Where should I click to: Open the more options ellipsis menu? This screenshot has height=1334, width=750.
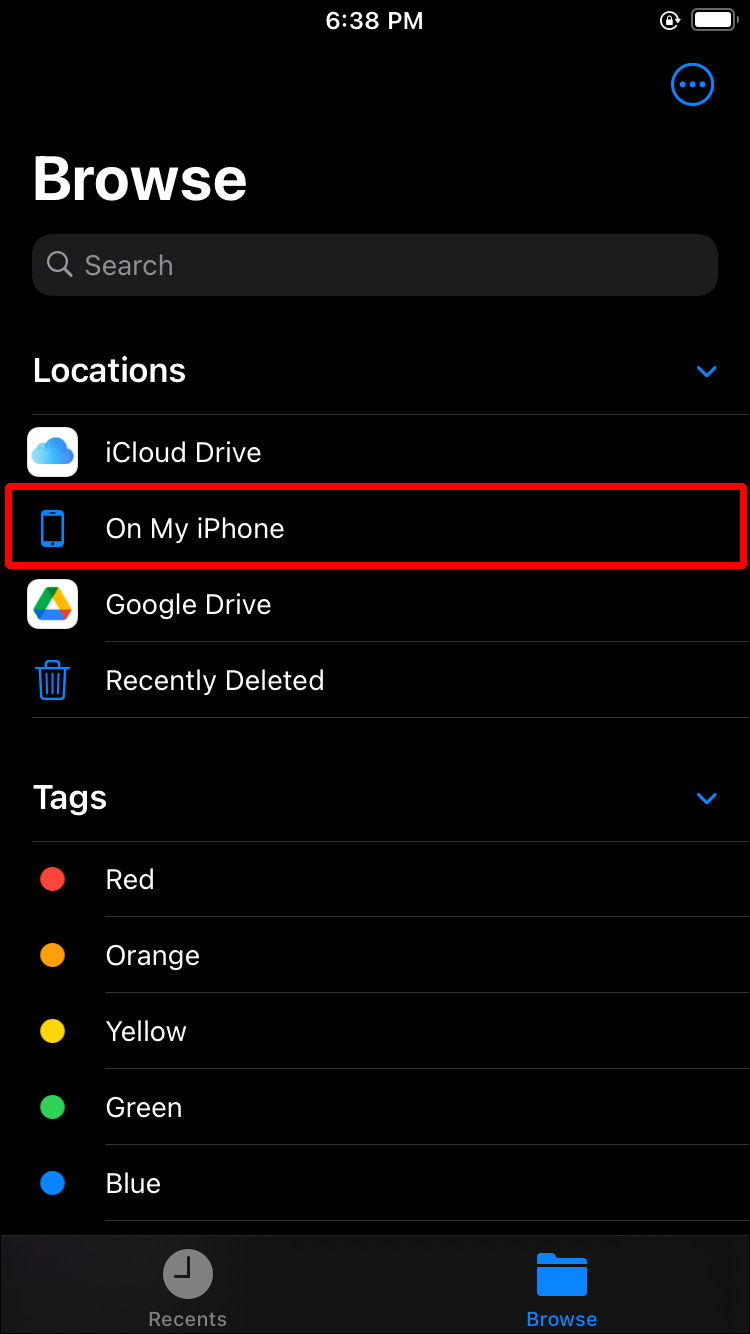pos(692,85)
